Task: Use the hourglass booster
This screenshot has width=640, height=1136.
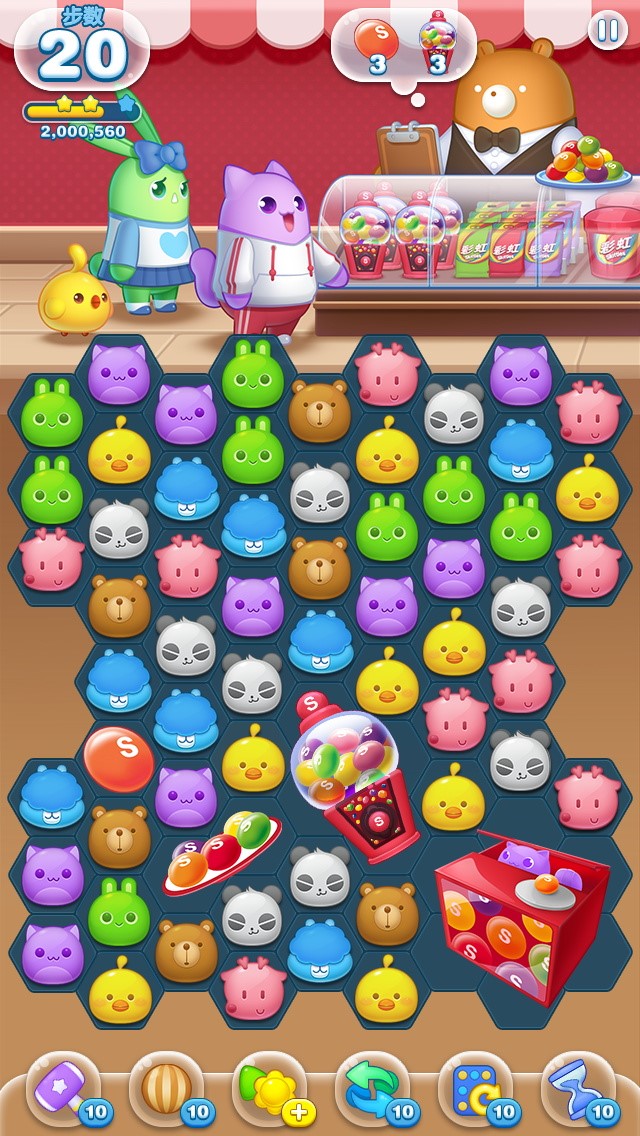Action: (578, 1087)
